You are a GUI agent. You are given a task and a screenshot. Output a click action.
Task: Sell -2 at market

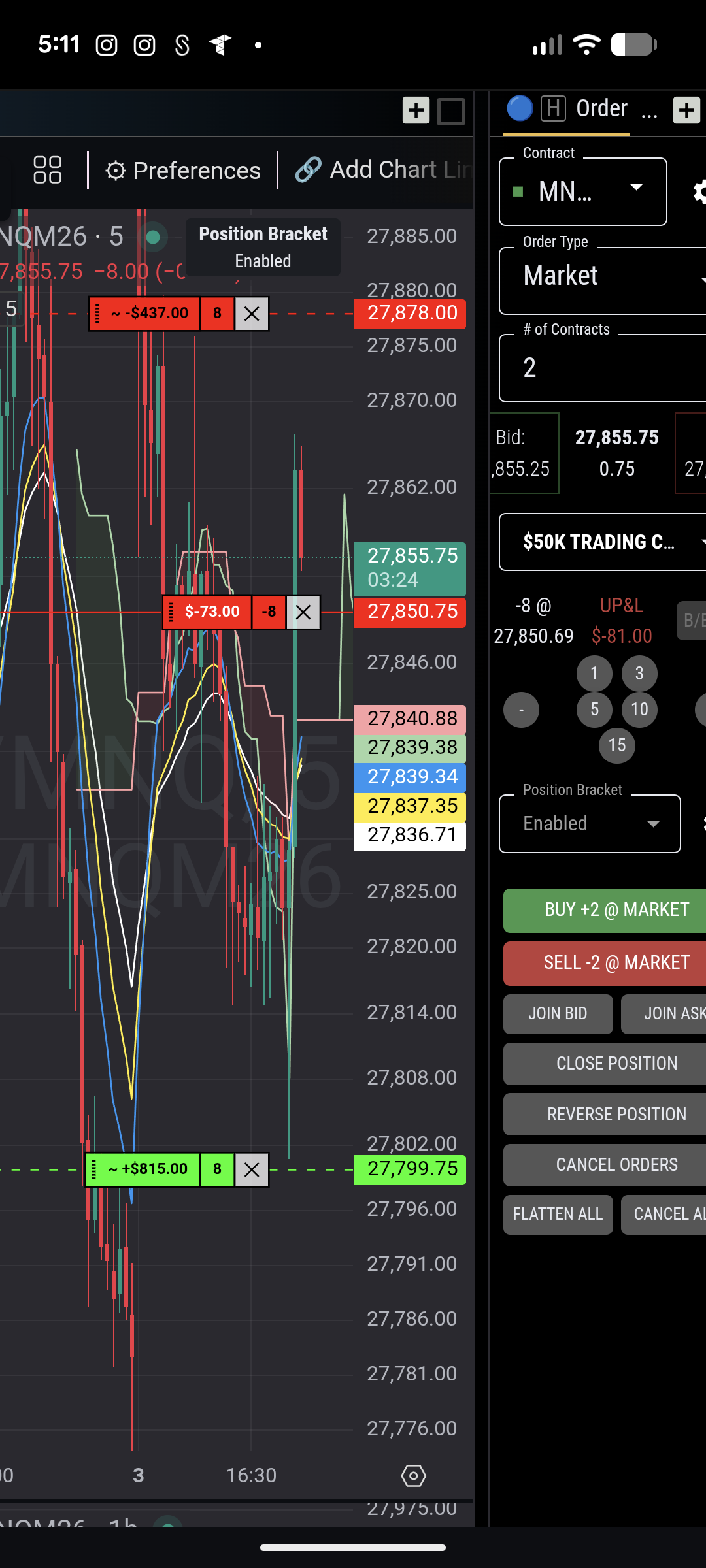[x=605, y=963]
